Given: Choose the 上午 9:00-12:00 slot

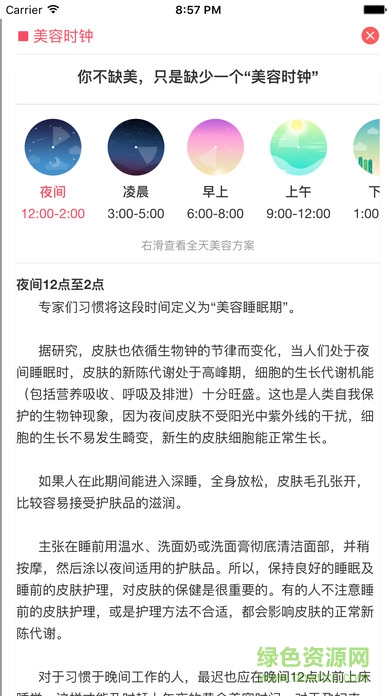Looking at the screenshot, I should 298,170.
